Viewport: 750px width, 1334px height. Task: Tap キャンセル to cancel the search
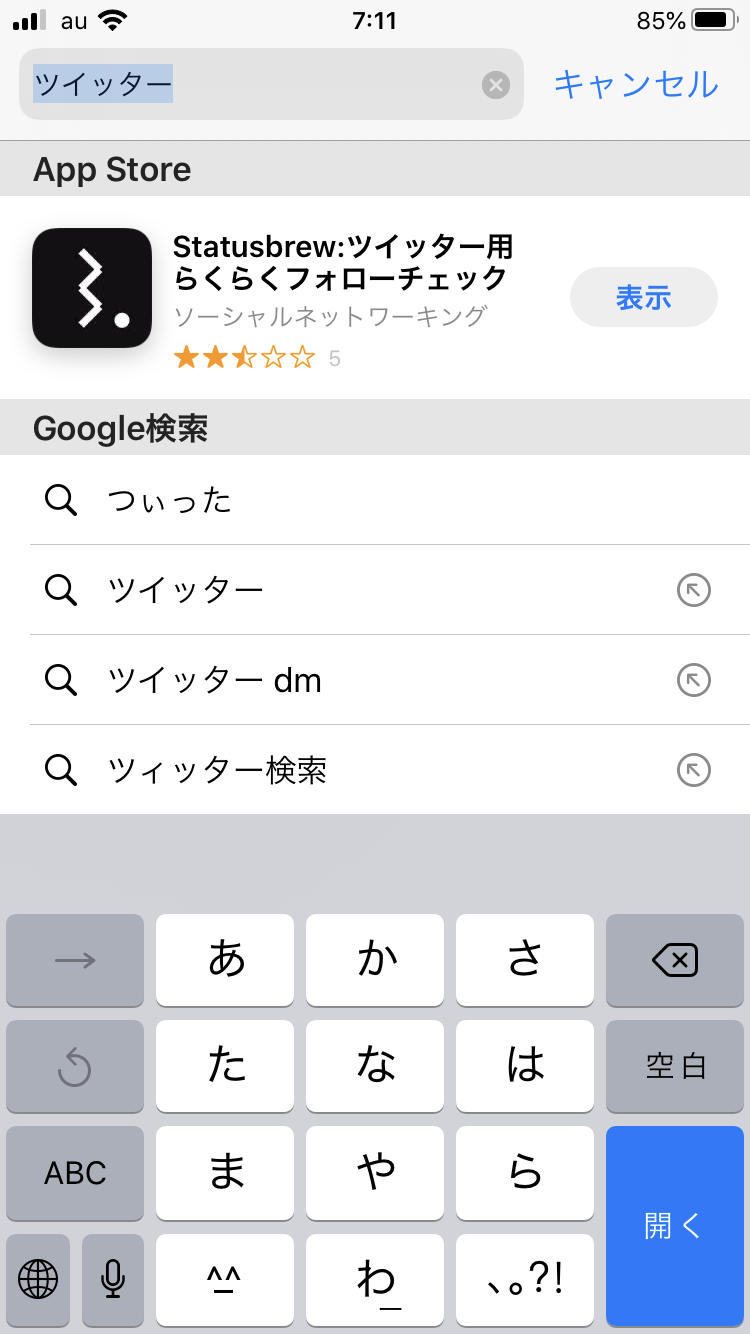point(636,84)
